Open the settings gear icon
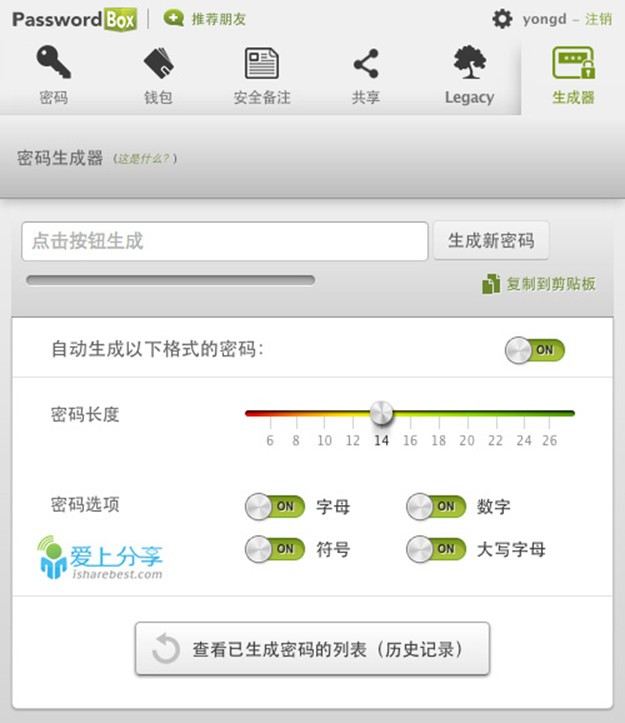 [x=502, y=19]
